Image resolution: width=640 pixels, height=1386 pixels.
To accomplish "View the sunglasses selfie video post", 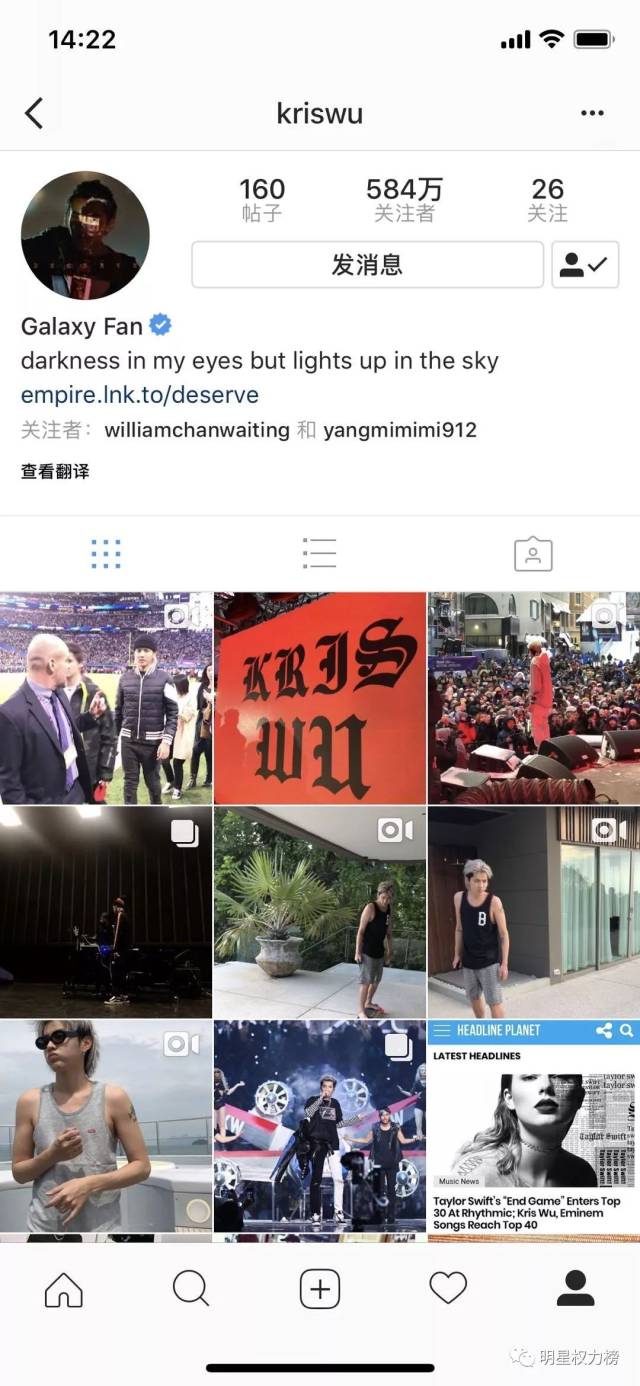I will pyautogui.click(x=105, y=1125).
